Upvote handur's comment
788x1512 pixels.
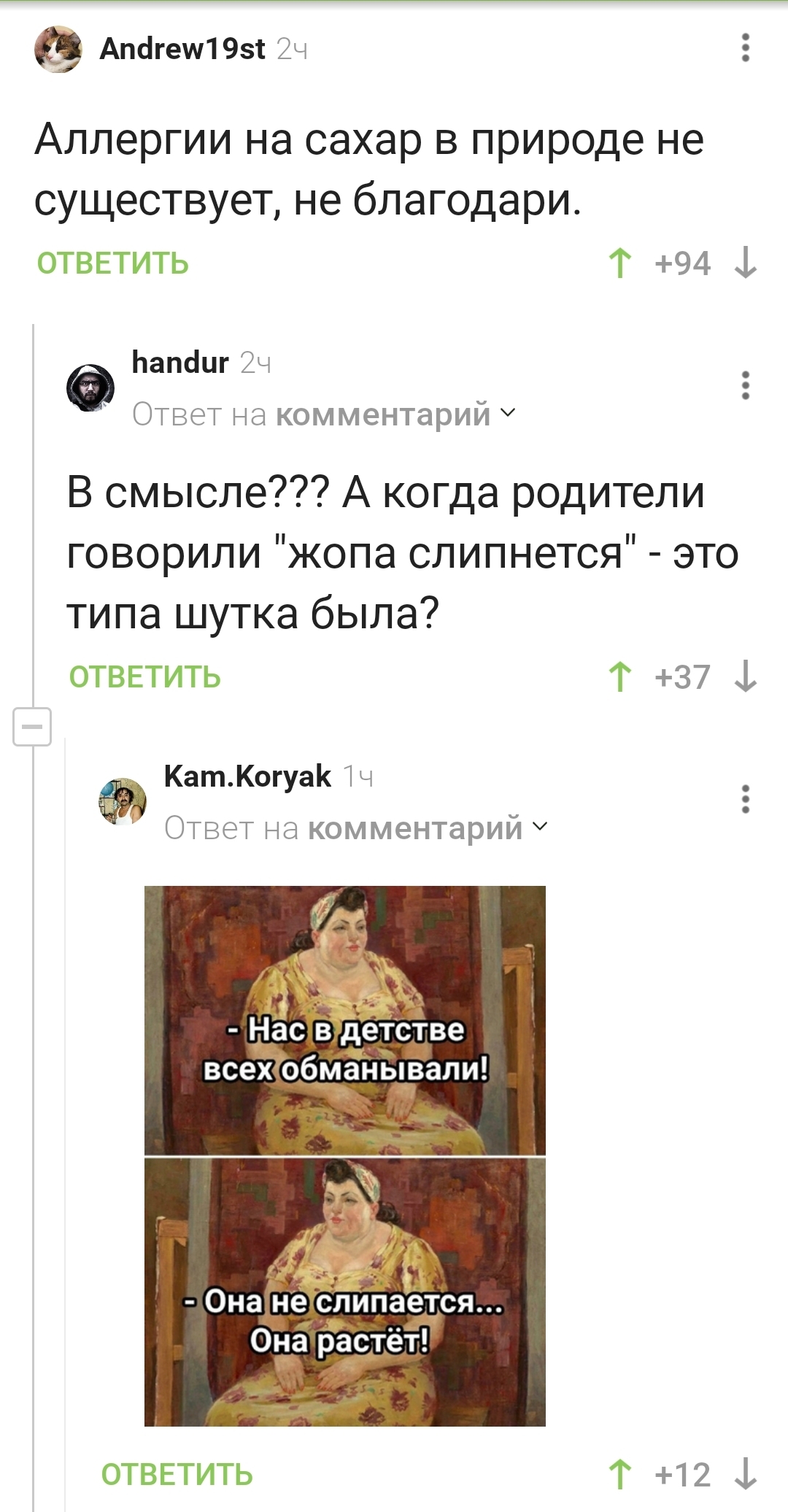pos(619,677)
